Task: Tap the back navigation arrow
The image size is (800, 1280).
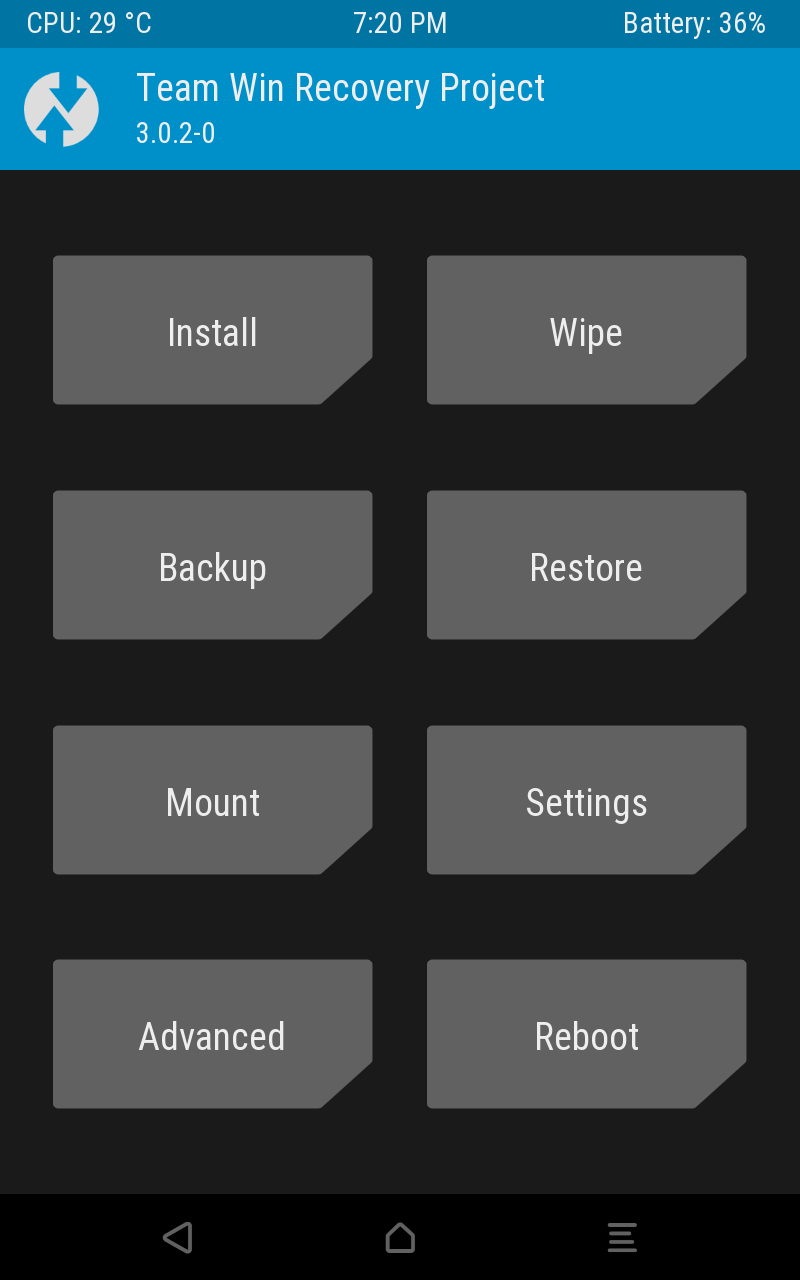Action: pos(178,1237)
